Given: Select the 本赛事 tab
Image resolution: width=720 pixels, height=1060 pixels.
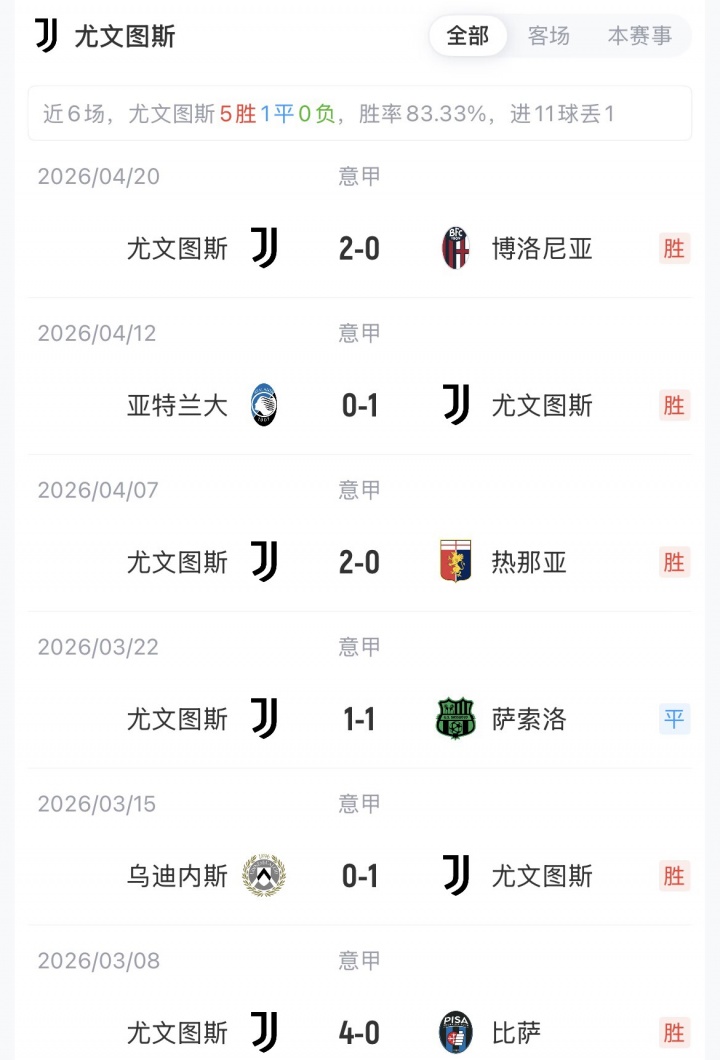Looking at the screenshot, I should click(640, 36).
